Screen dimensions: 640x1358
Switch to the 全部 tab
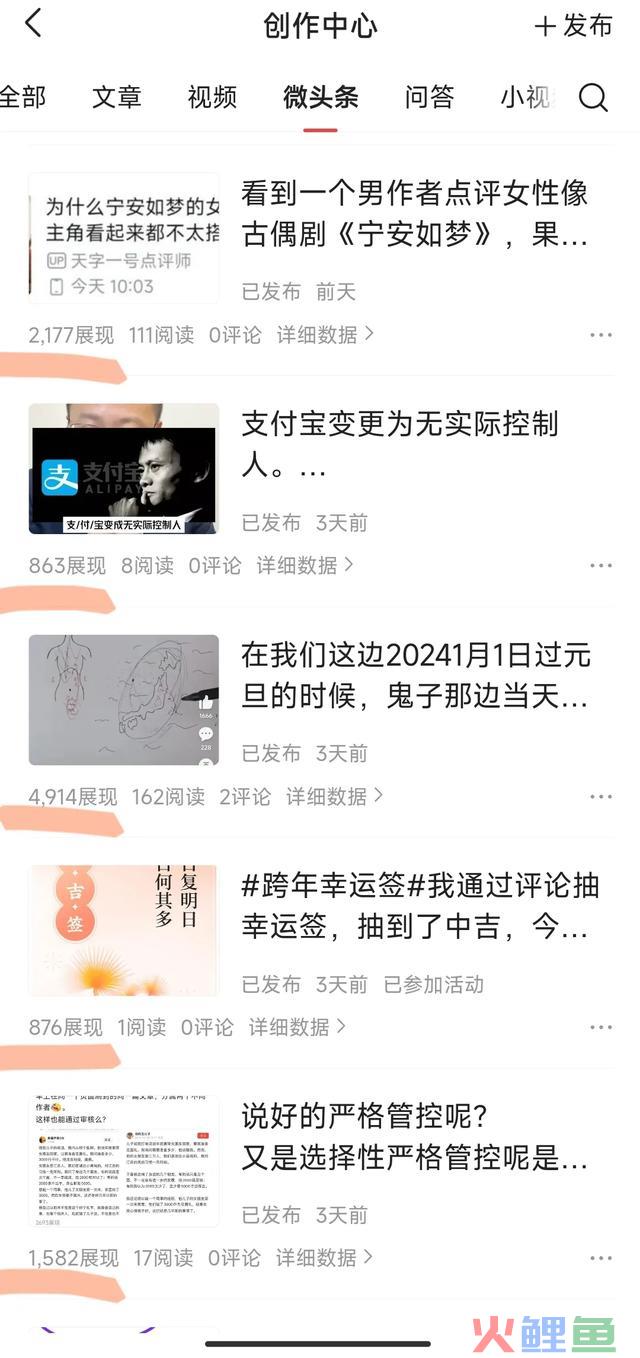point(22,97)
